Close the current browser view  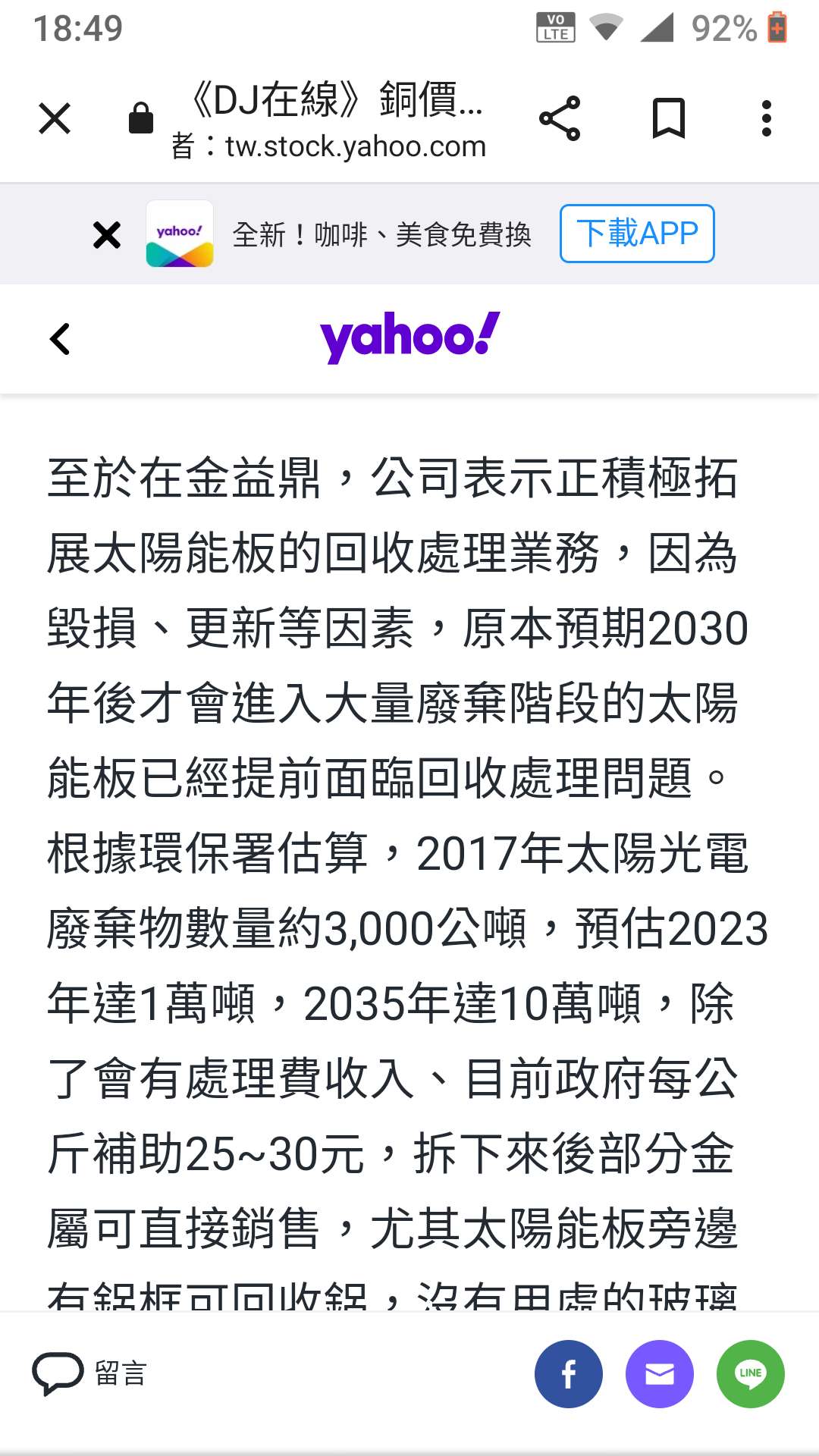(x=54, y=118)
